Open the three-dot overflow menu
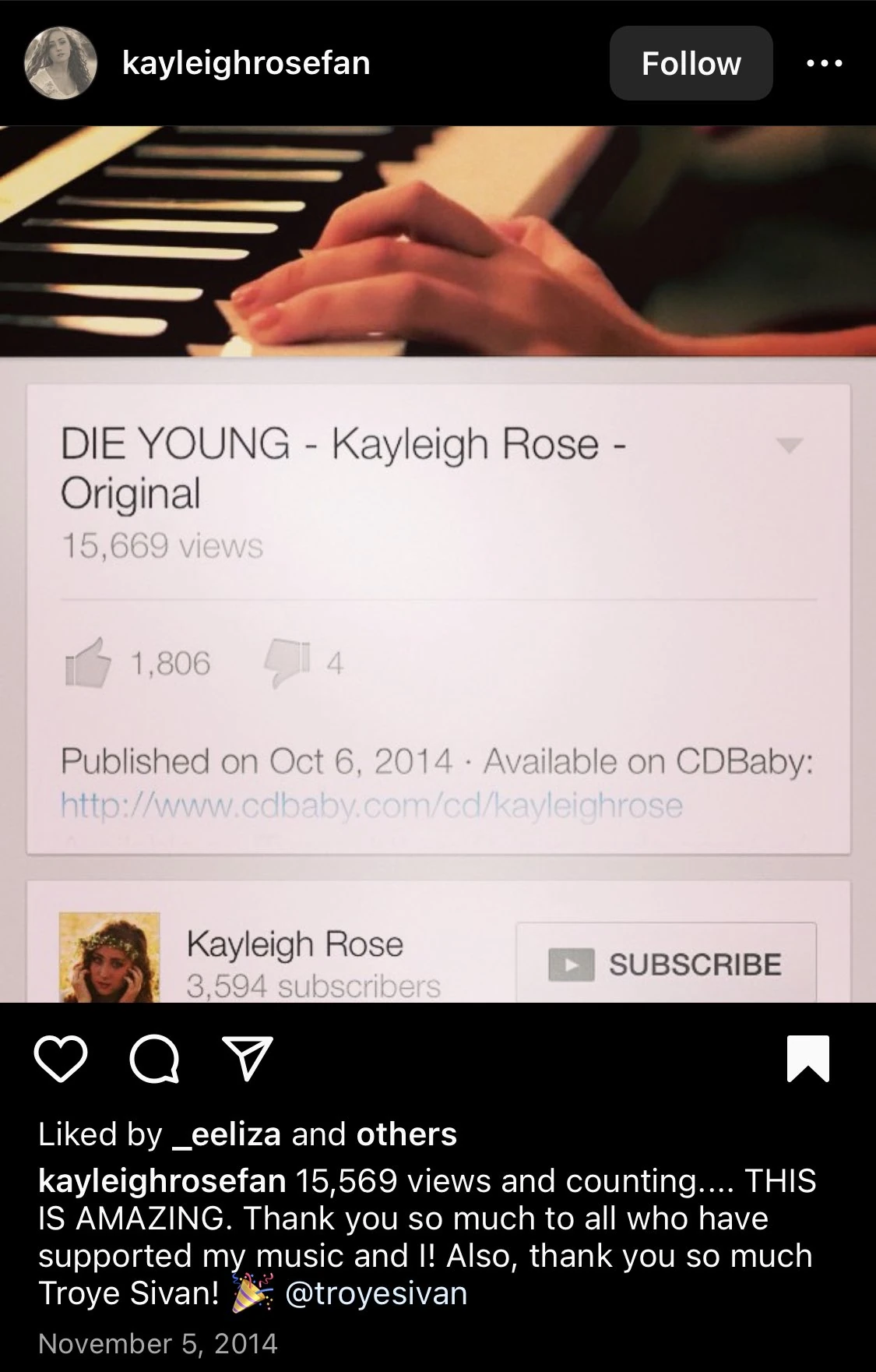The height and width of the screenshot is (1372, 876). click(x=824, y=63)
